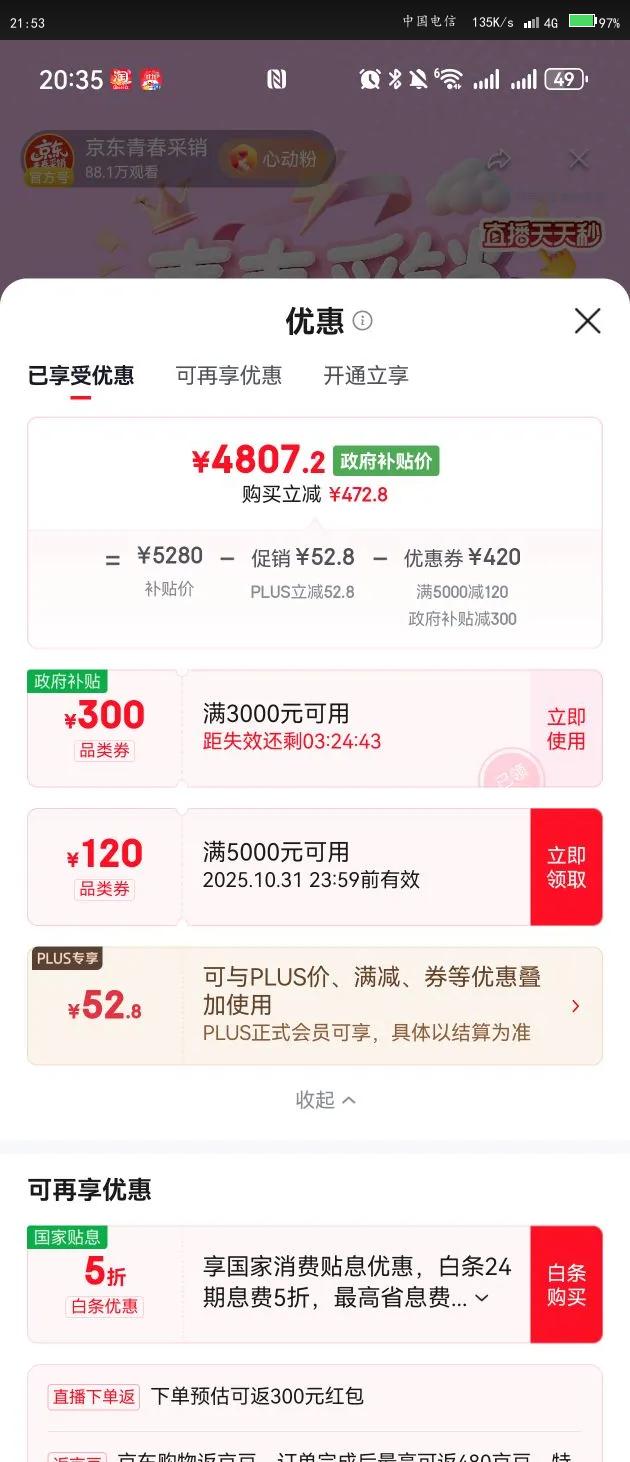630x1462 pixels.
Task: Tap 立即领取 on the ¥120 coupon
Action: pos(566,867)
